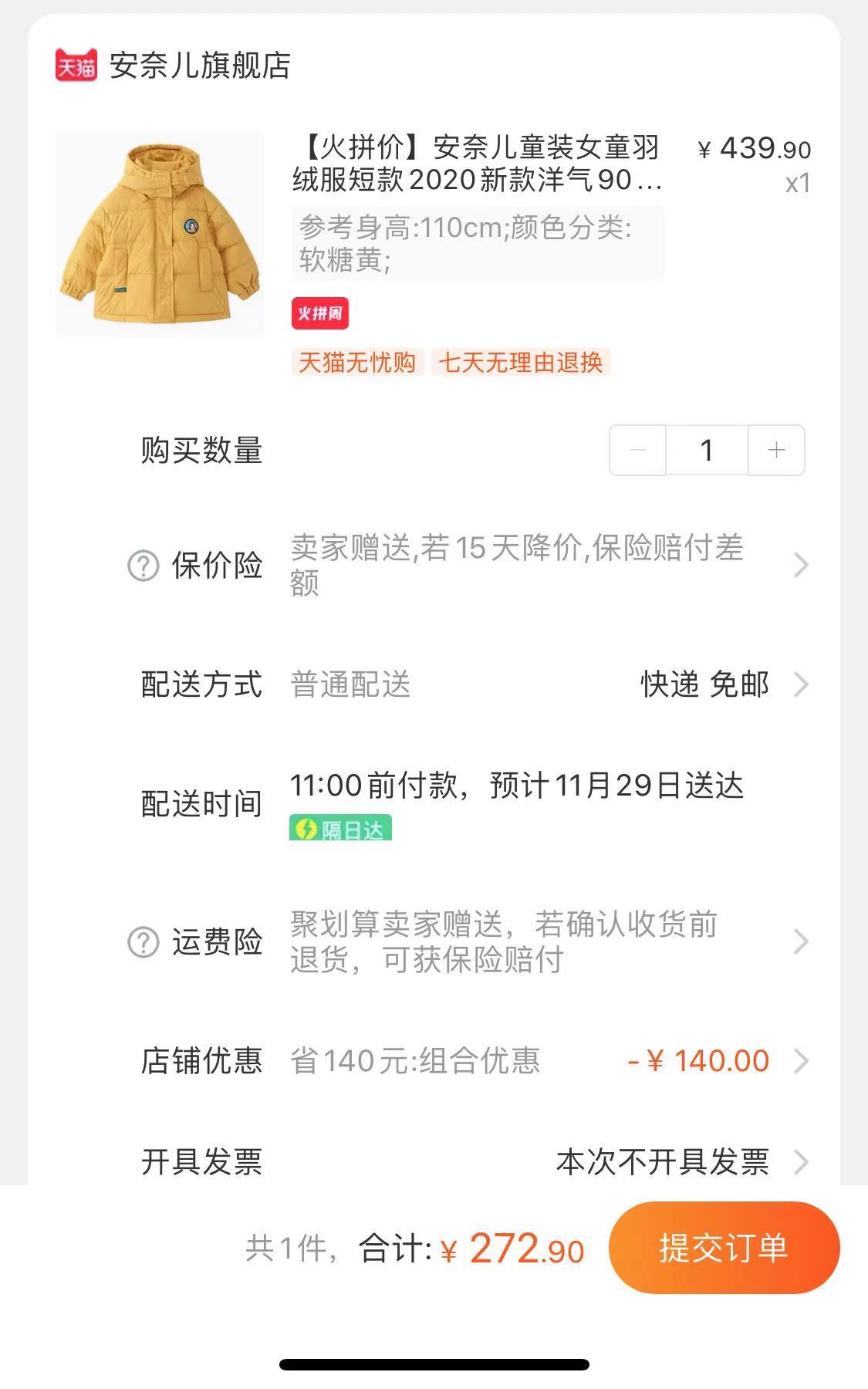The width and height of the screenshot is (868, 1389).
Task: Tap 提交订单 to submit the order
Action: tap(723, 1248)
